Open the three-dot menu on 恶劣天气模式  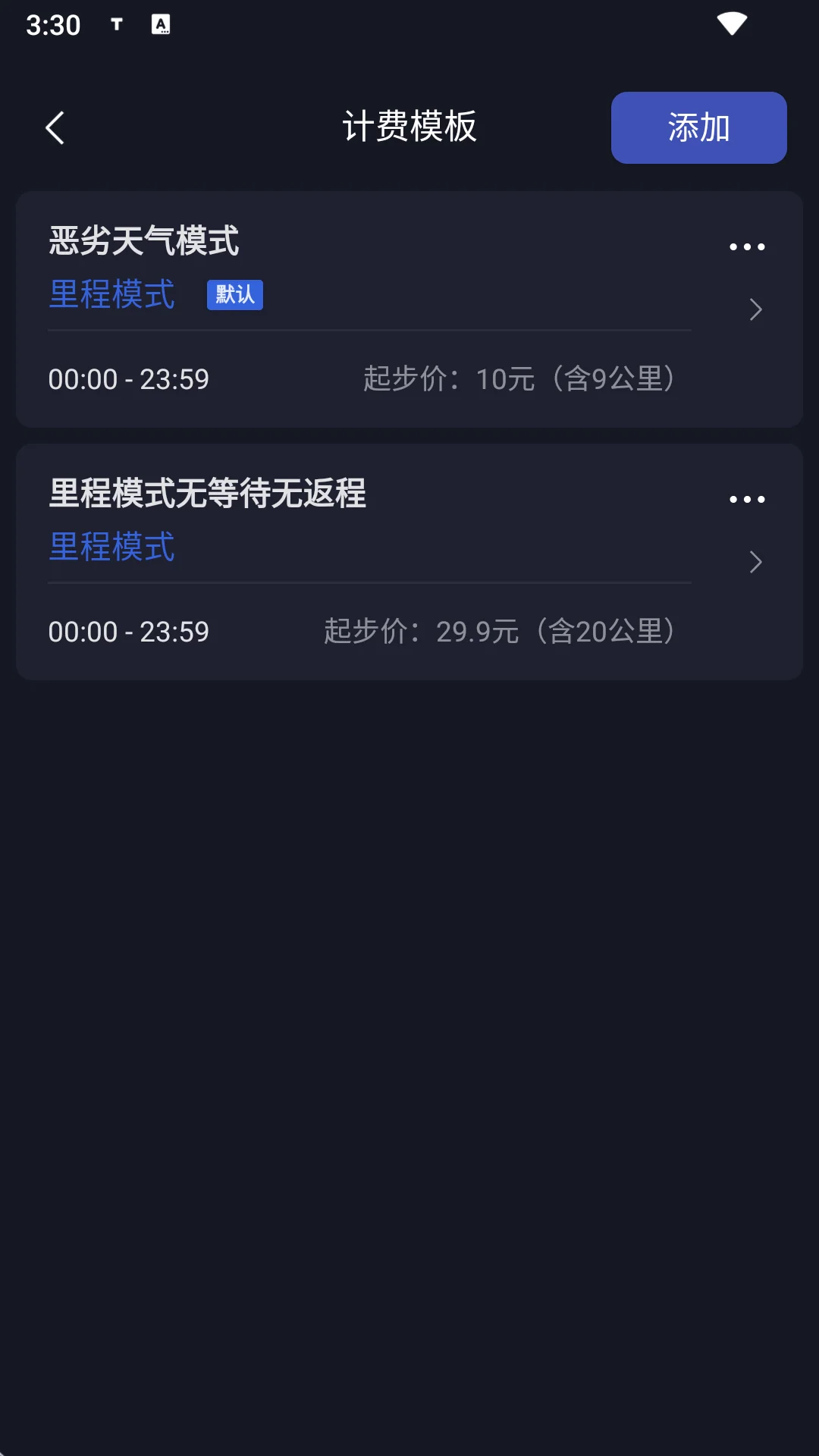747,246
